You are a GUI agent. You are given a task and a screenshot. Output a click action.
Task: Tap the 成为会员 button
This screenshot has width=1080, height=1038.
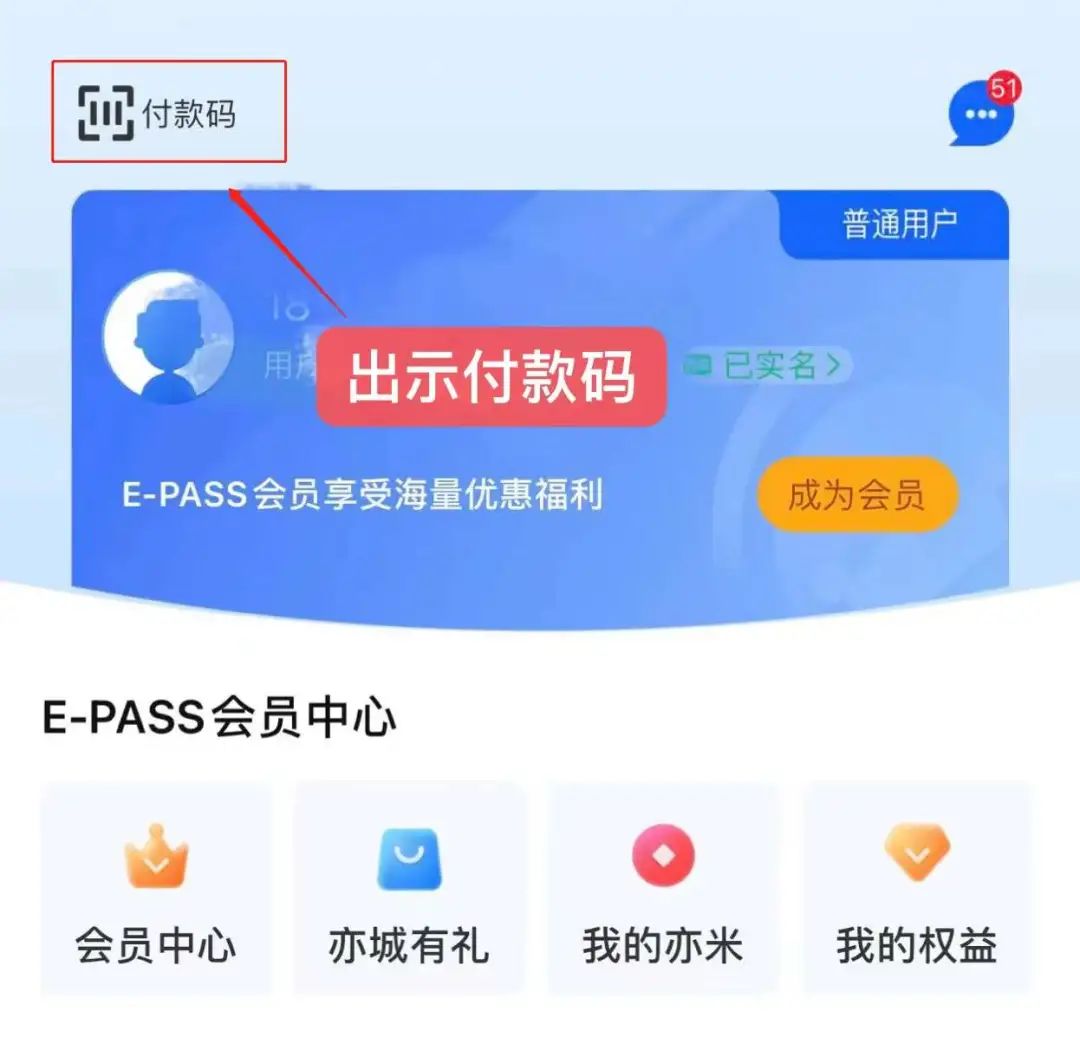(857, 494)
